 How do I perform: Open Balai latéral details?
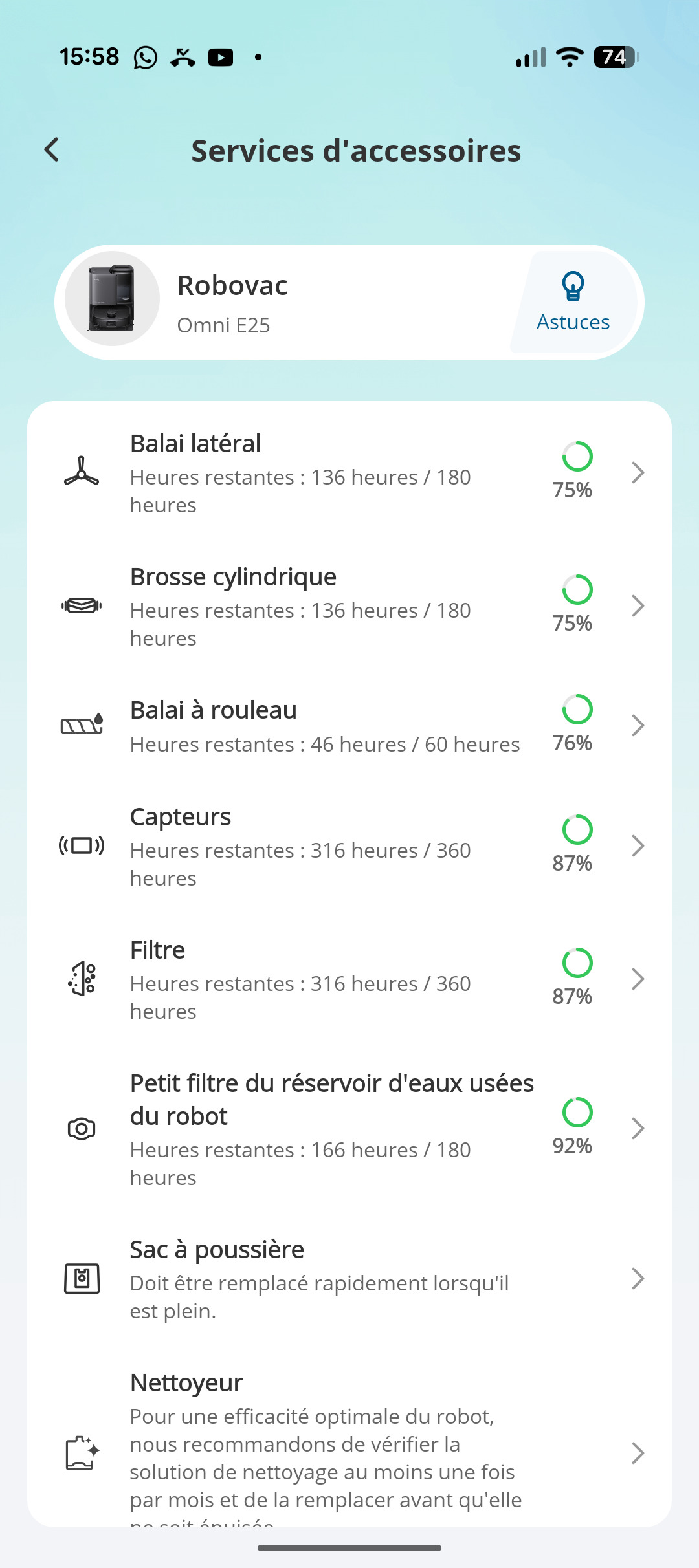click(x=349, y=474)
